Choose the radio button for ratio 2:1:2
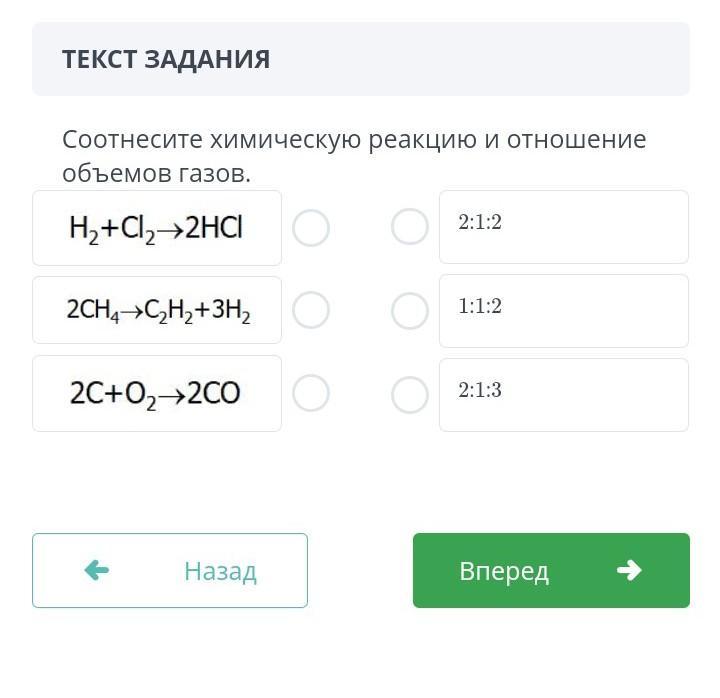720x698 pixels. (x=410, y=227)
